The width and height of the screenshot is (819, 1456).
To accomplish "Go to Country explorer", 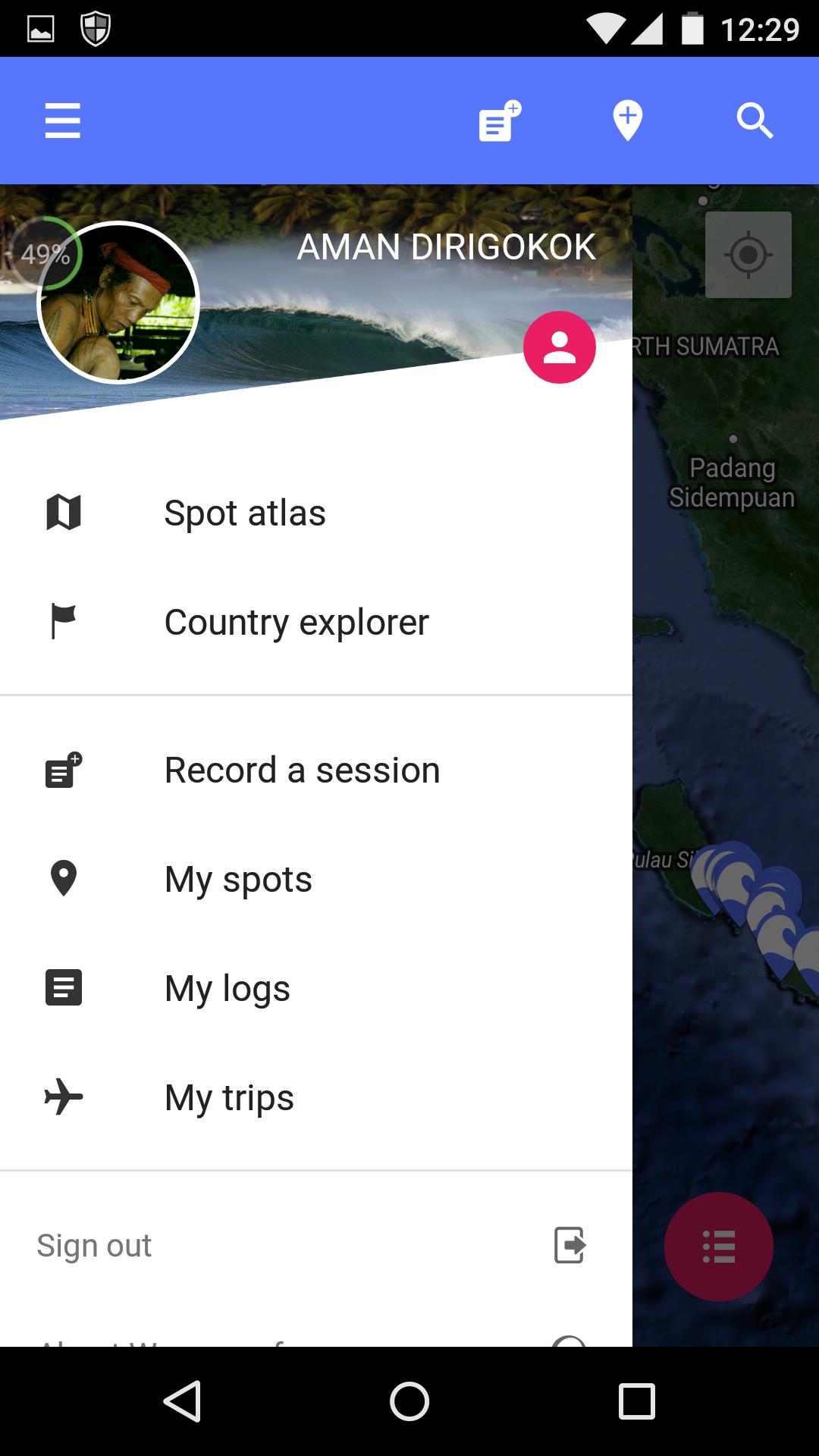I will point(296,622).
